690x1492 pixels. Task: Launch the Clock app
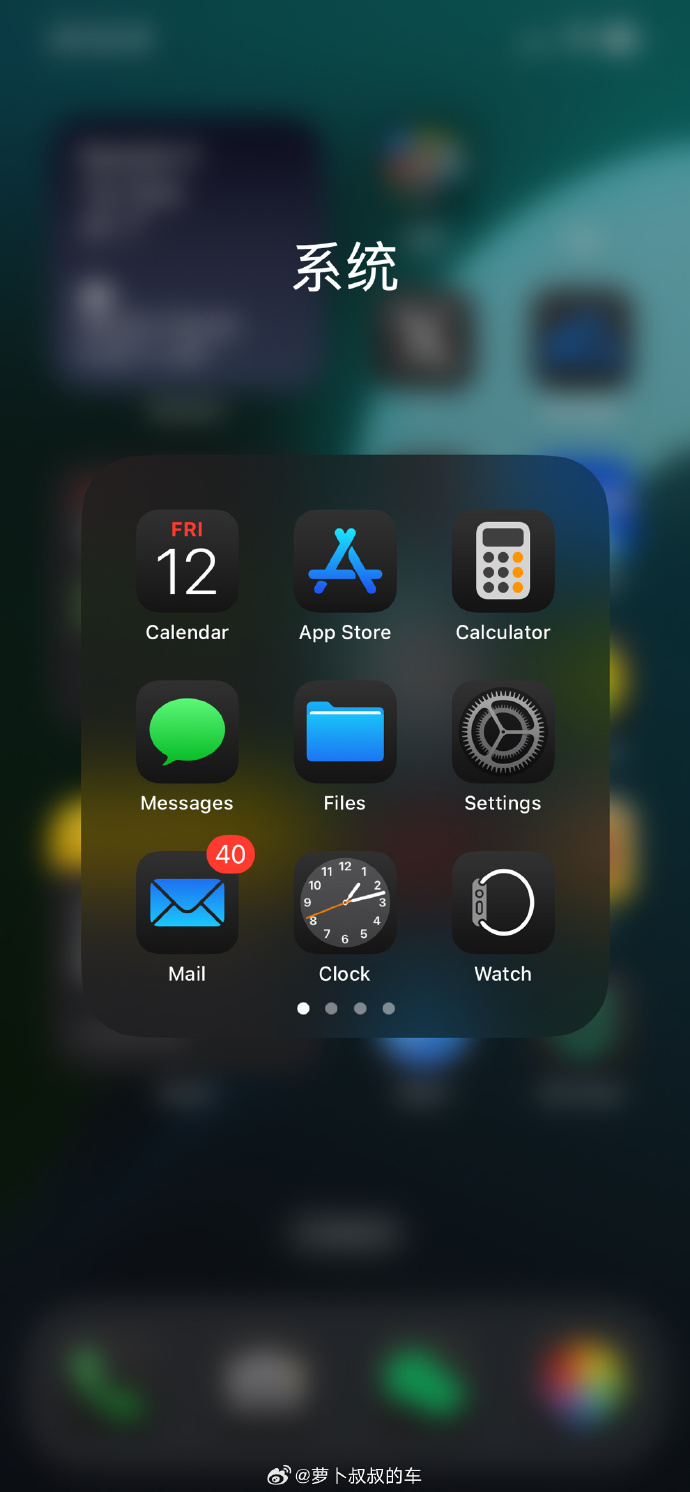tap(345, 902)
